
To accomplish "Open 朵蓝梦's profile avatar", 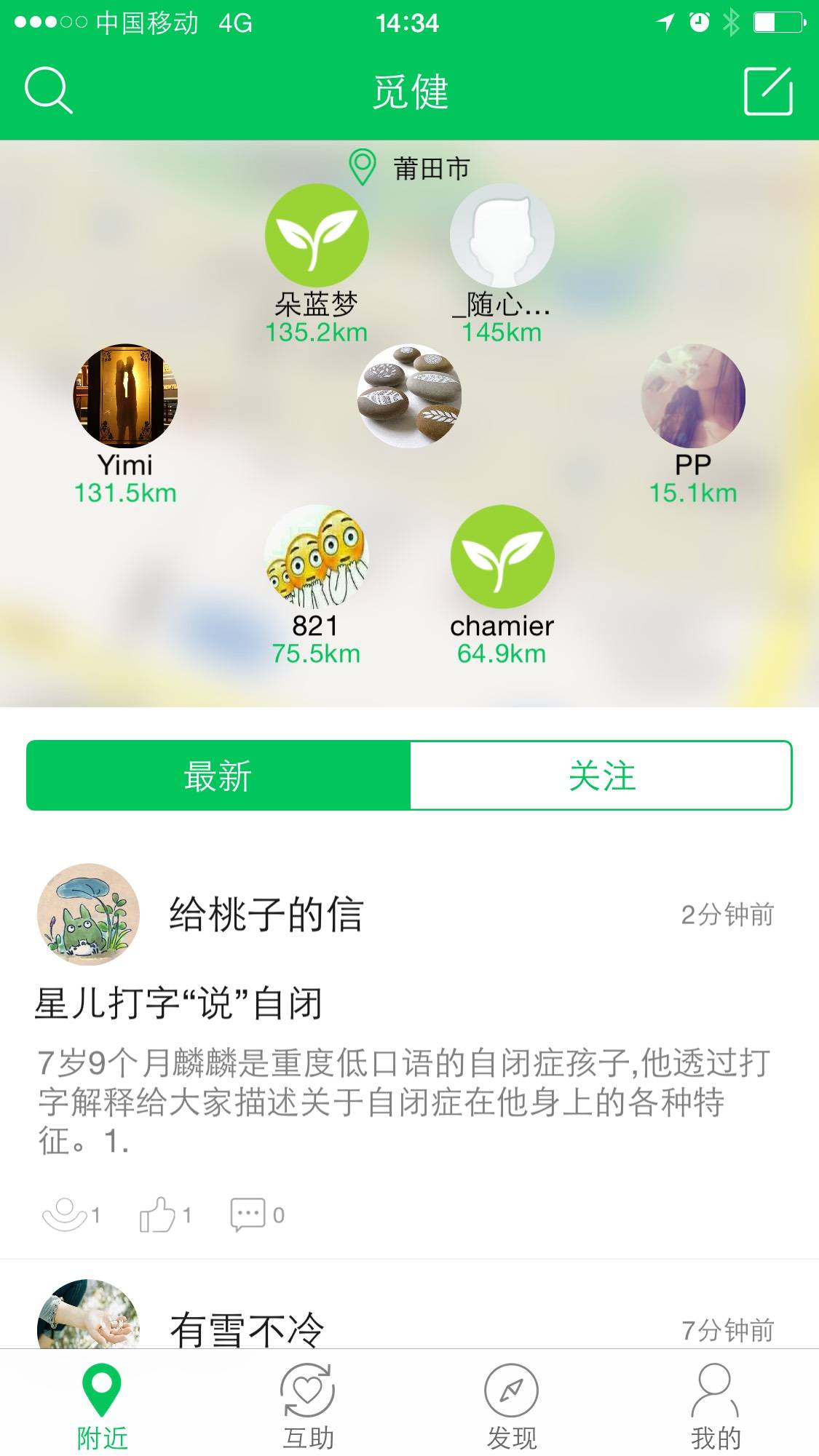I will [x=317, y=236].
